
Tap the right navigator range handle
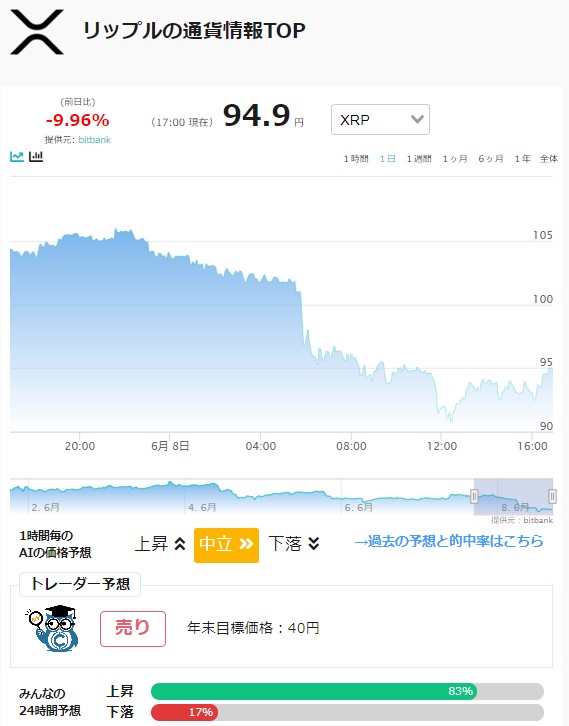552,496
